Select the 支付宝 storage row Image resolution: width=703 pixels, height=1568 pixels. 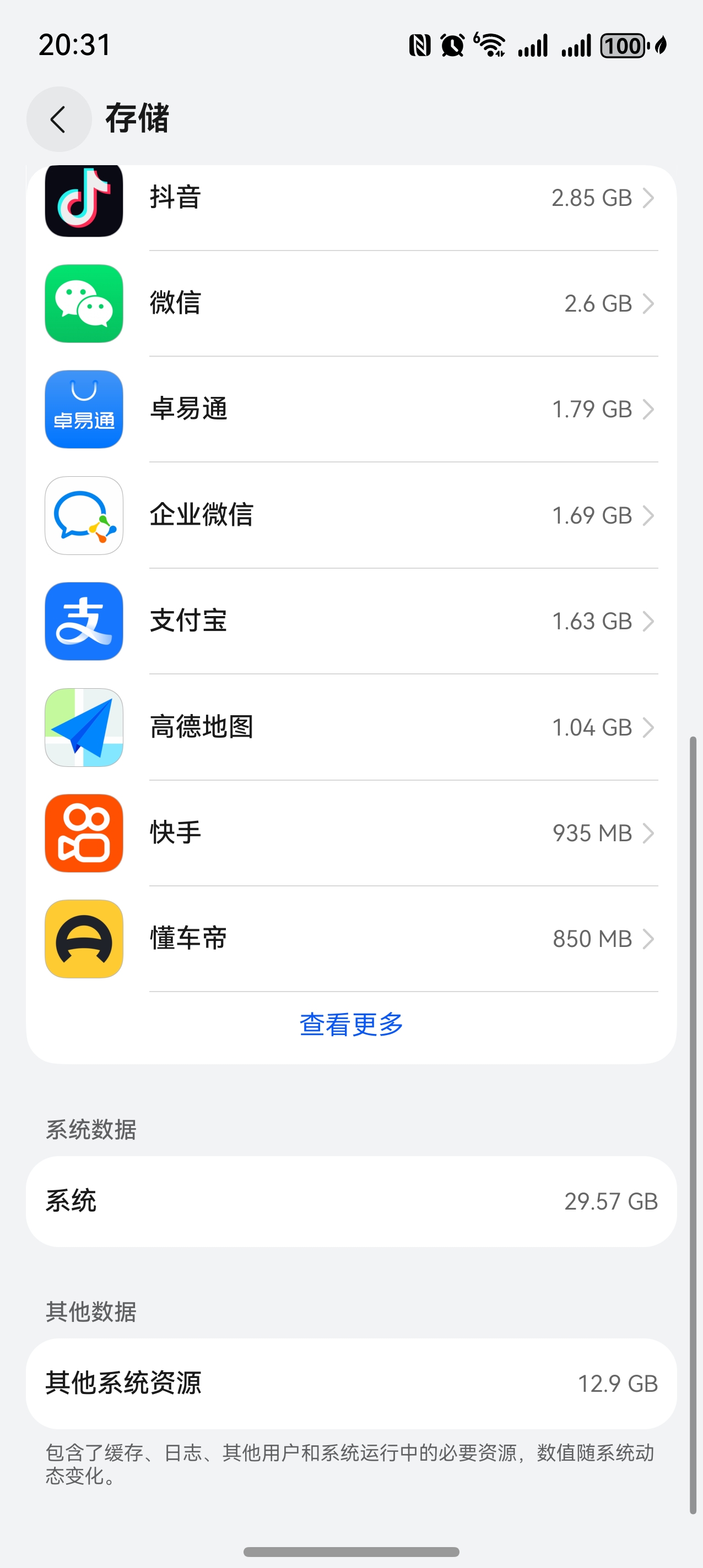351,622
